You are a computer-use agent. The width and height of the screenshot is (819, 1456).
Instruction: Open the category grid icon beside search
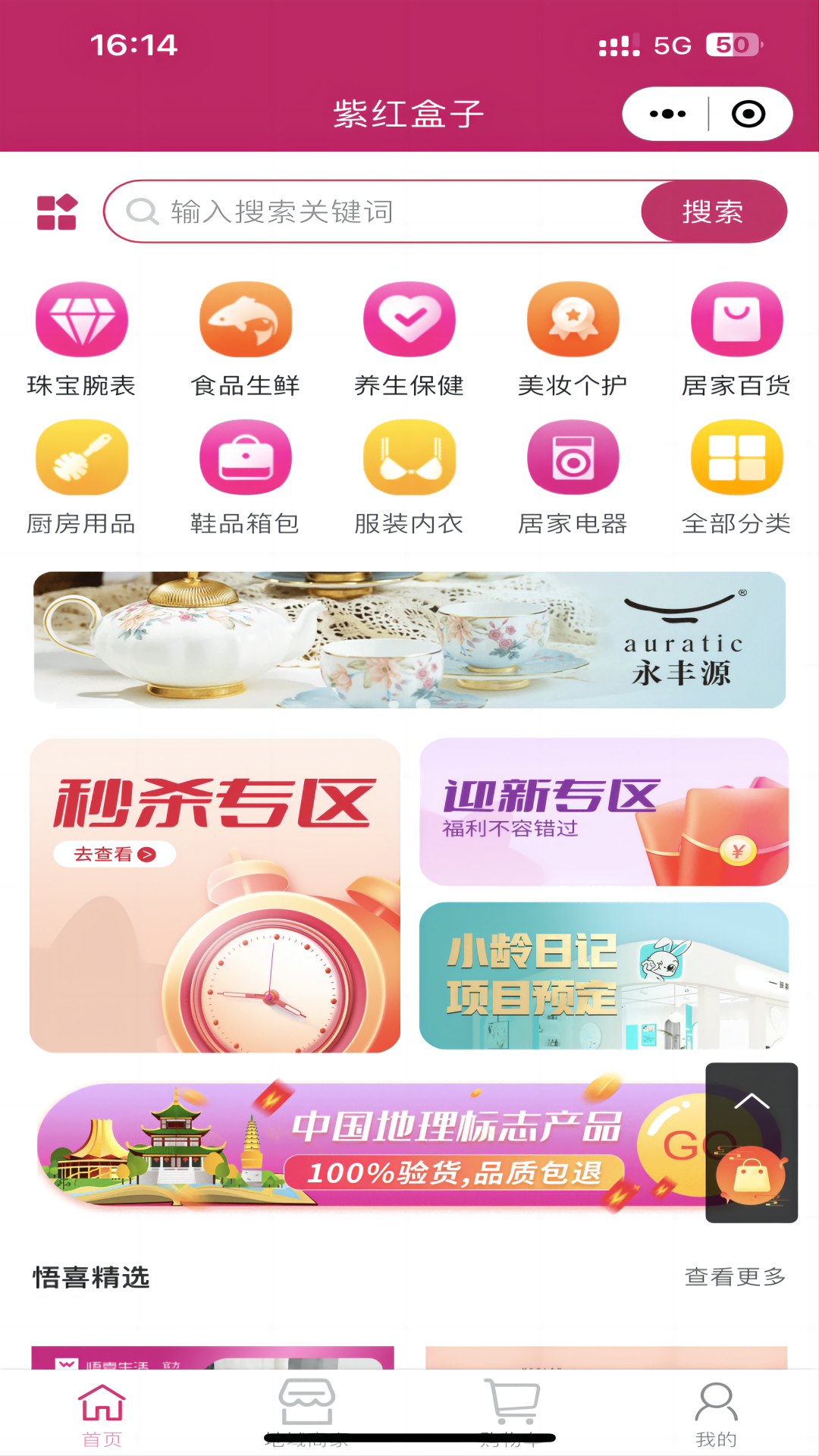(57, 212)
